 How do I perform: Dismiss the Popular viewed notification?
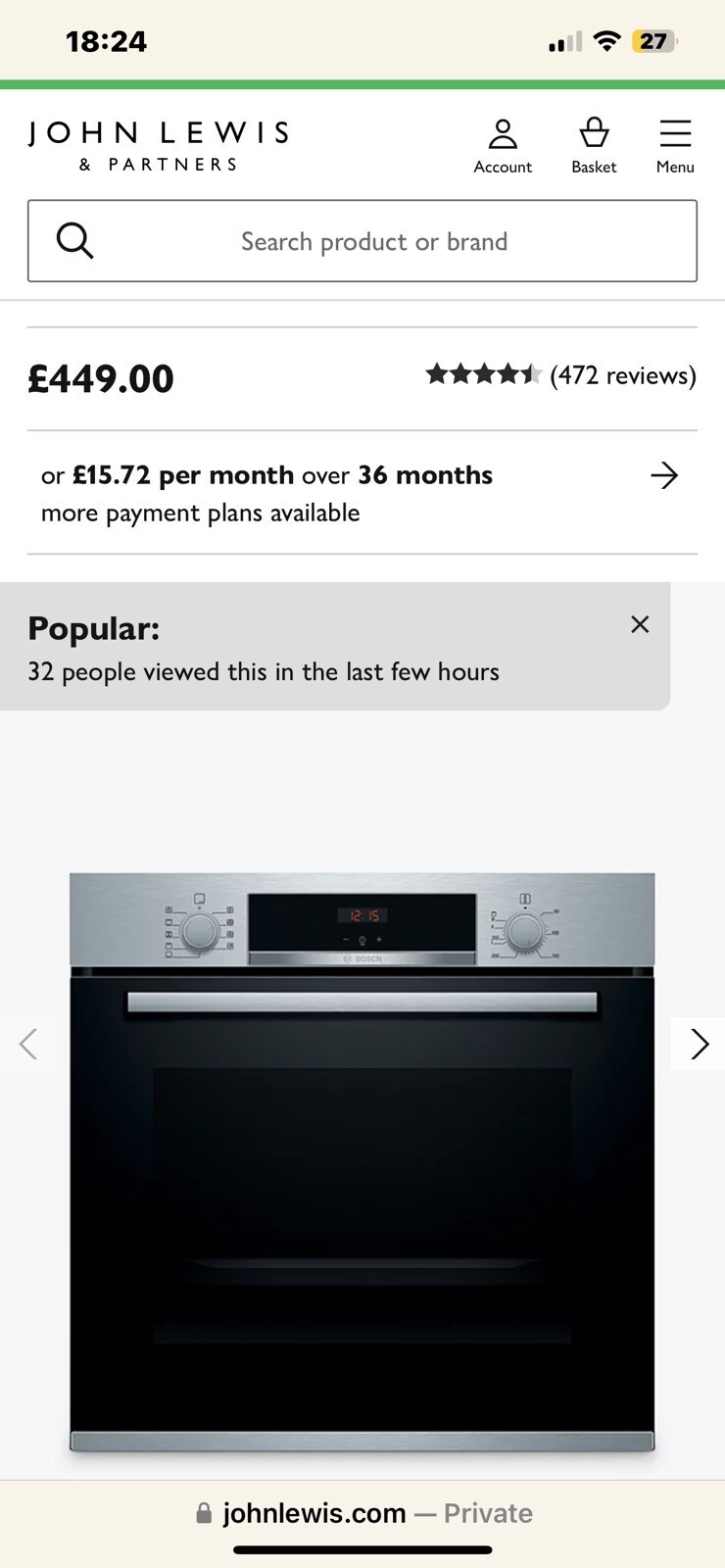pyautogui.click(x=640, y=624)
